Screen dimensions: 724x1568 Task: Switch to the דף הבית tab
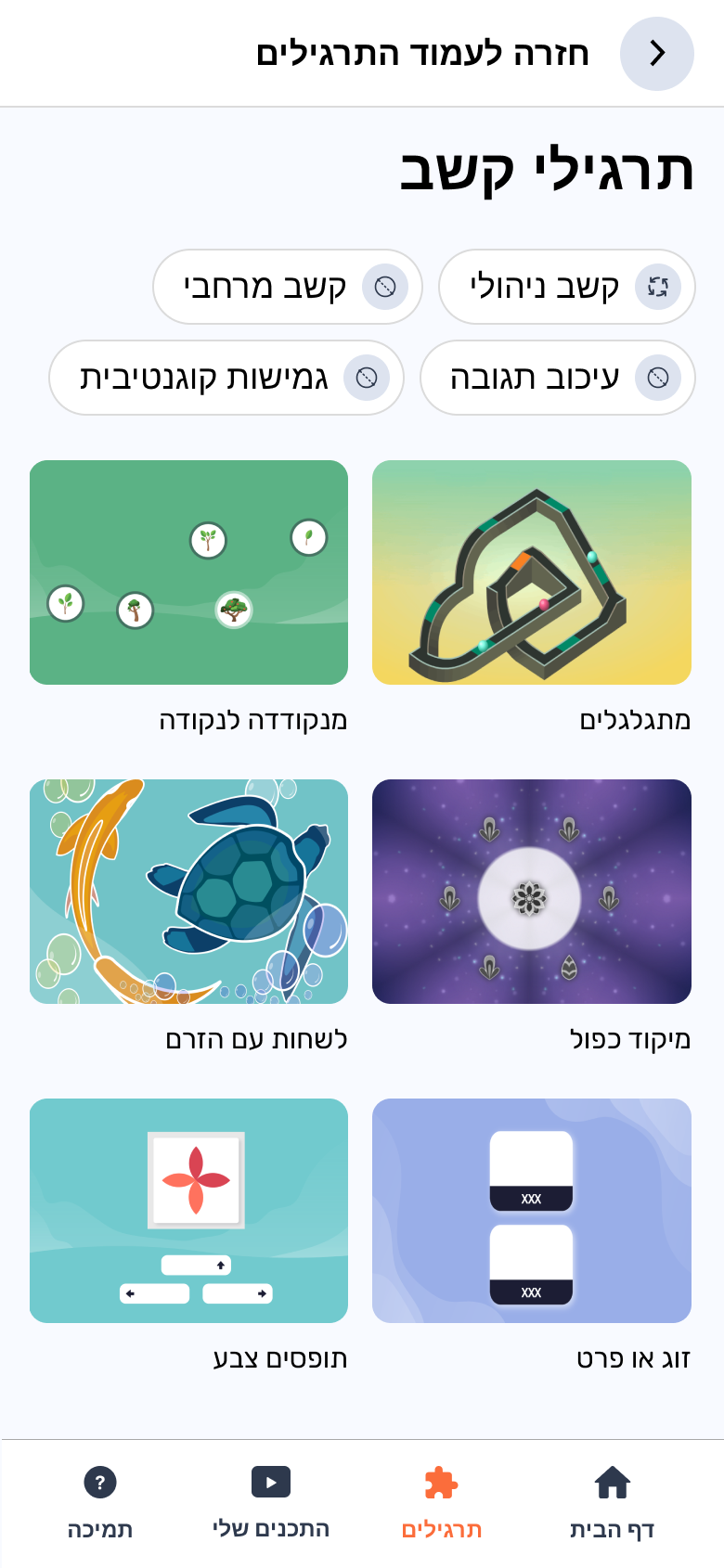[x=612, y=1503]
